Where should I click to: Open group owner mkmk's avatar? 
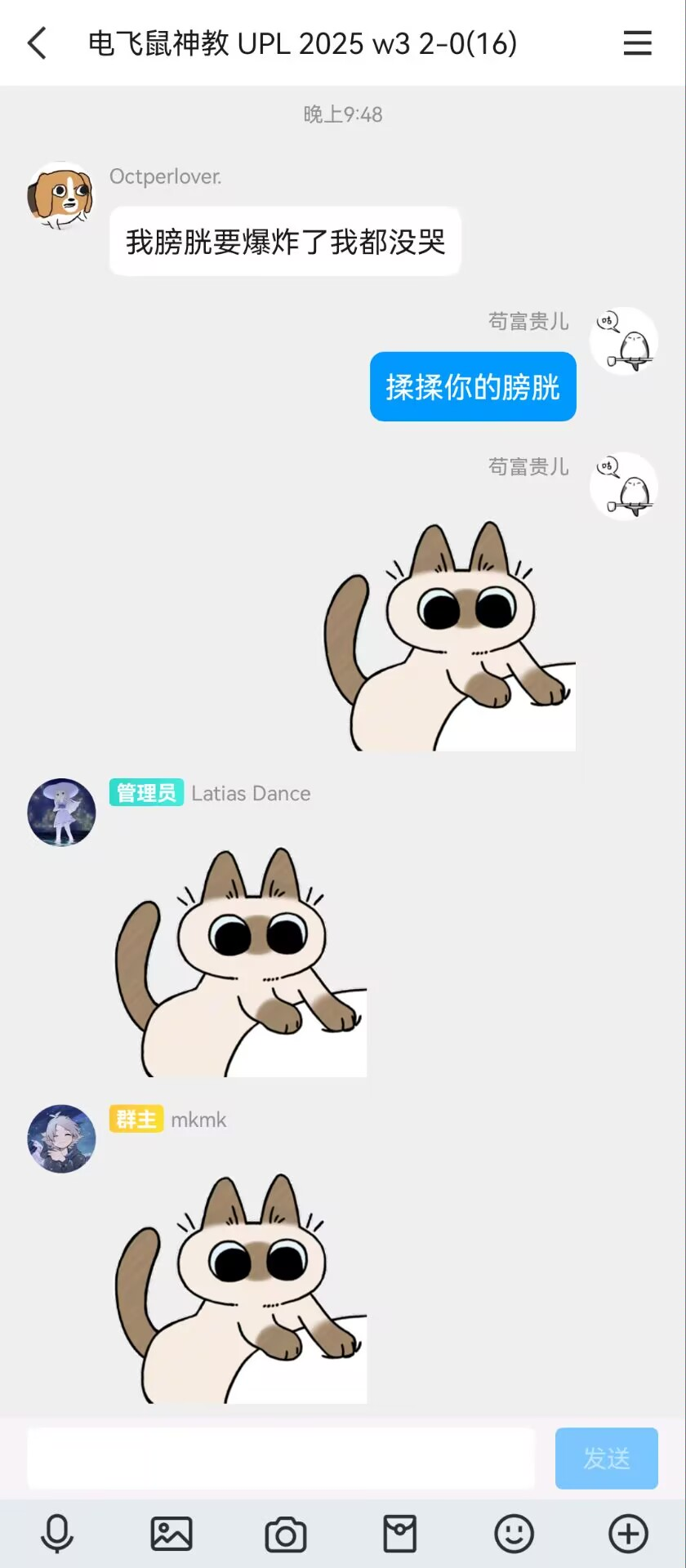coord(61,1138)
